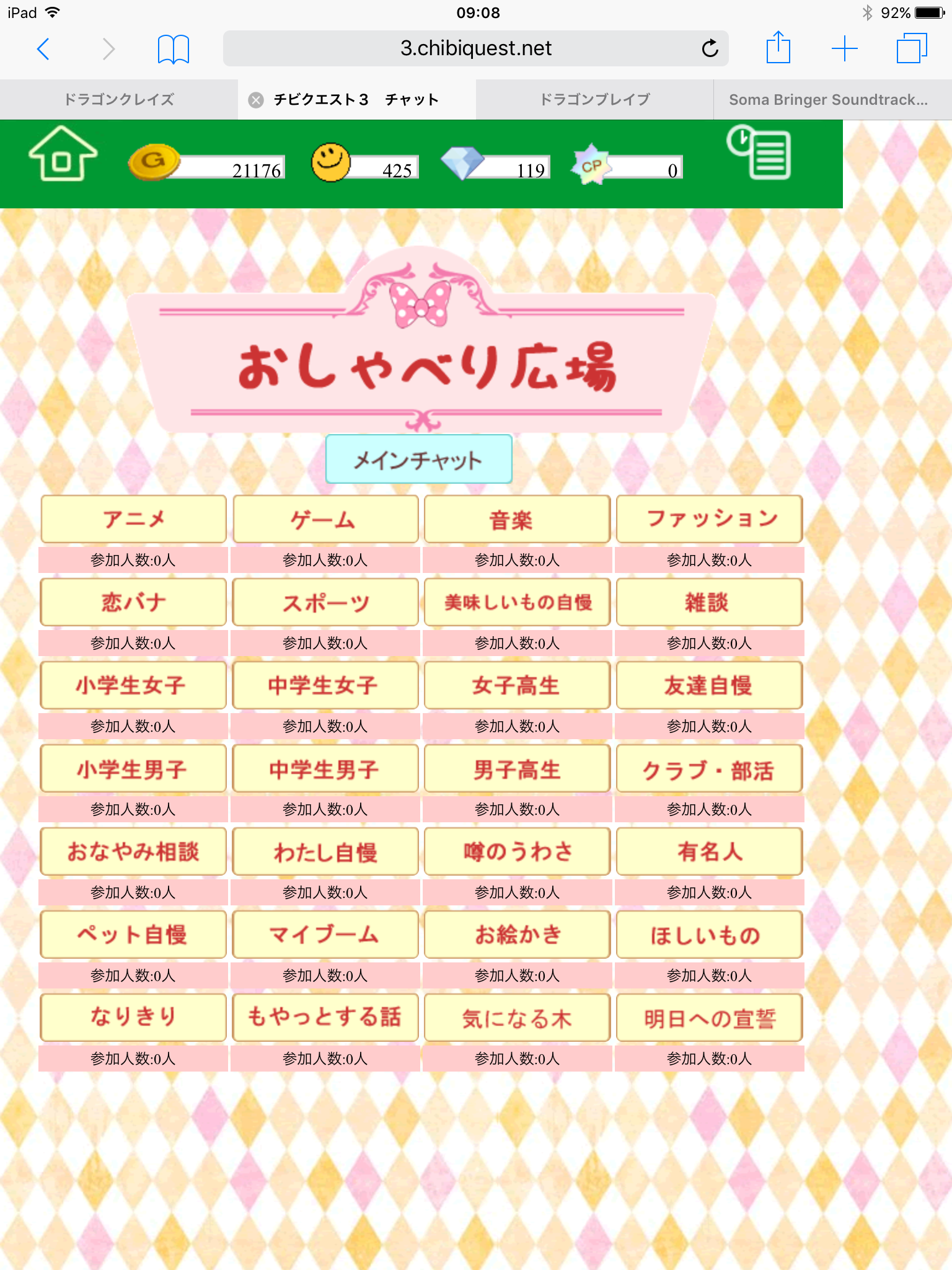Image resolution: width=952 pixels, height=1270 pixels.
Task: Enter the 恋バナ chat room
Action: (x=133, y=603)
